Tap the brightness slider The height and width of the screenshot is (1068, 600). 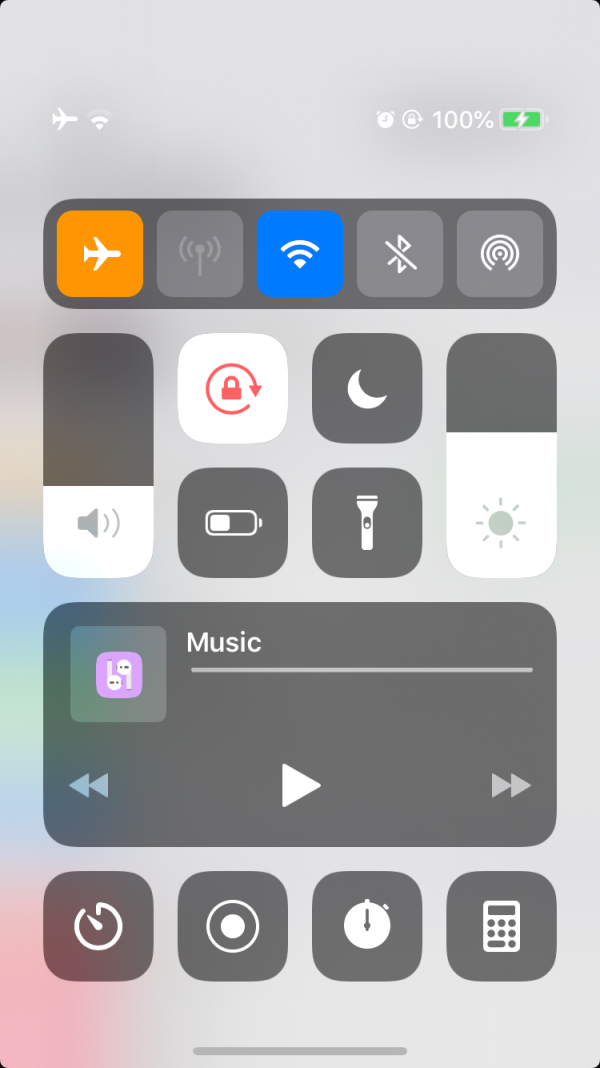(x=501, y=455)
